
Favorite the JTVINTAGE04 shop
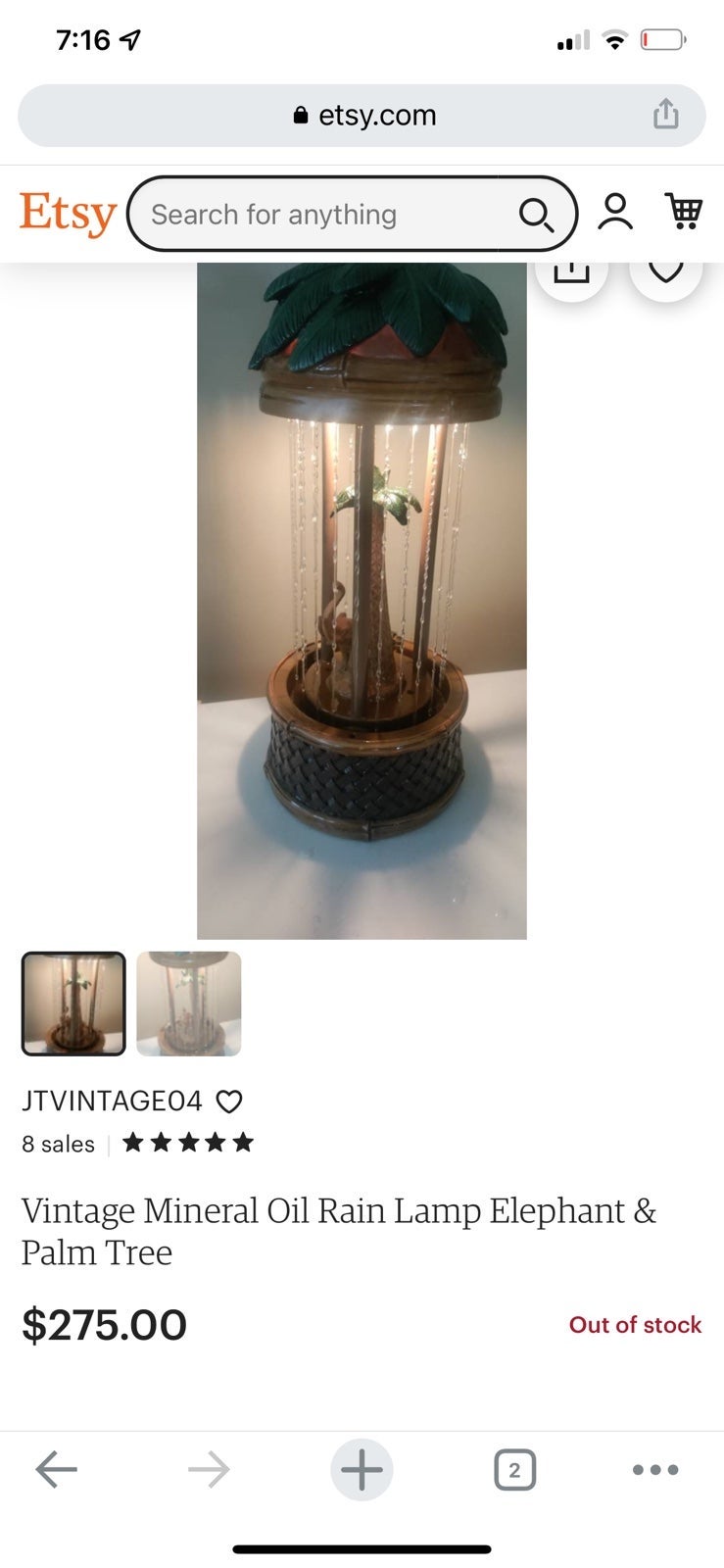tap(229, 1102)
